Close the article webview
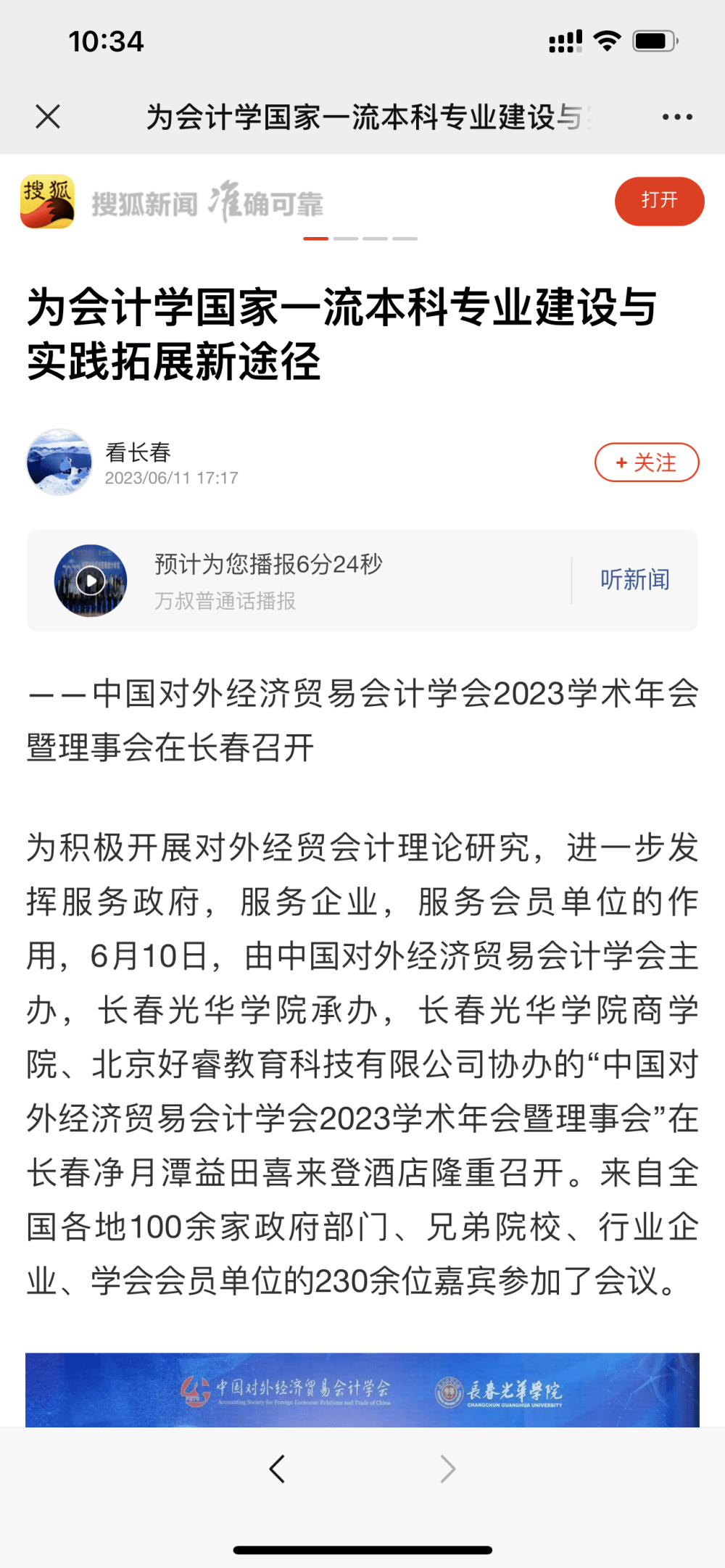The image size is (725, 1568). point(48,117)
